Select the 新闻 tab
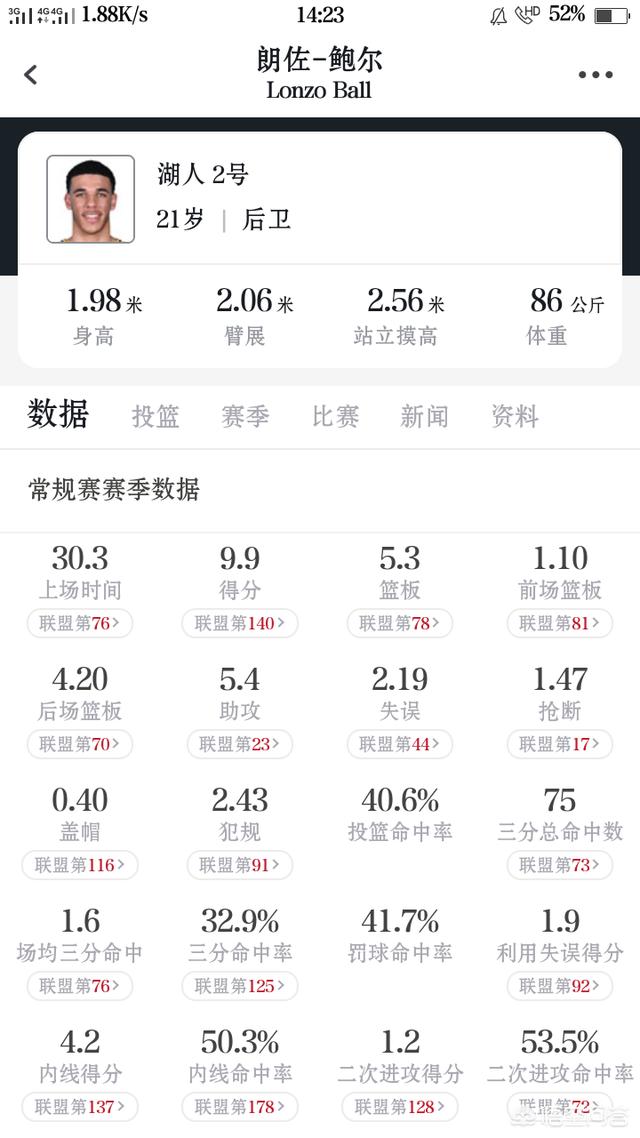 pyautogui.click(x=424, y=417)
